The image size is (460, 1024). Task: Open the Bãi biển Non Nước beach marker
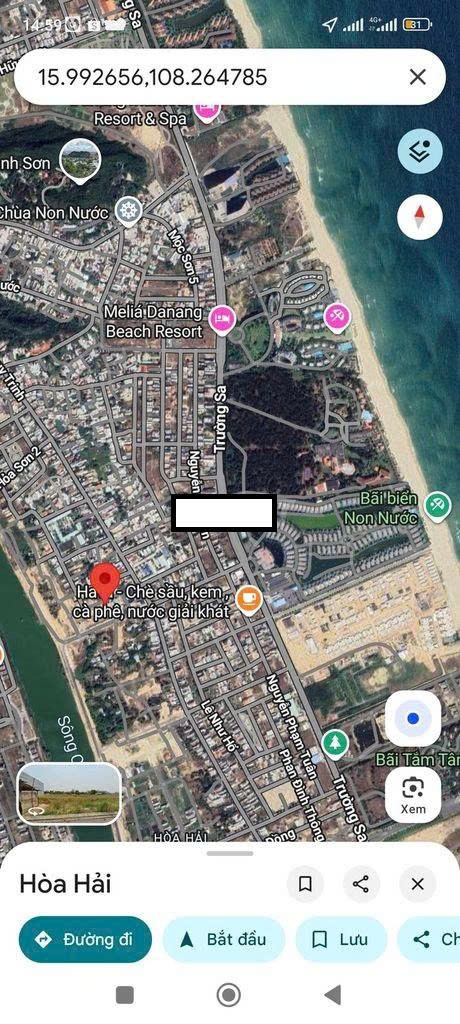pos(437,506)
